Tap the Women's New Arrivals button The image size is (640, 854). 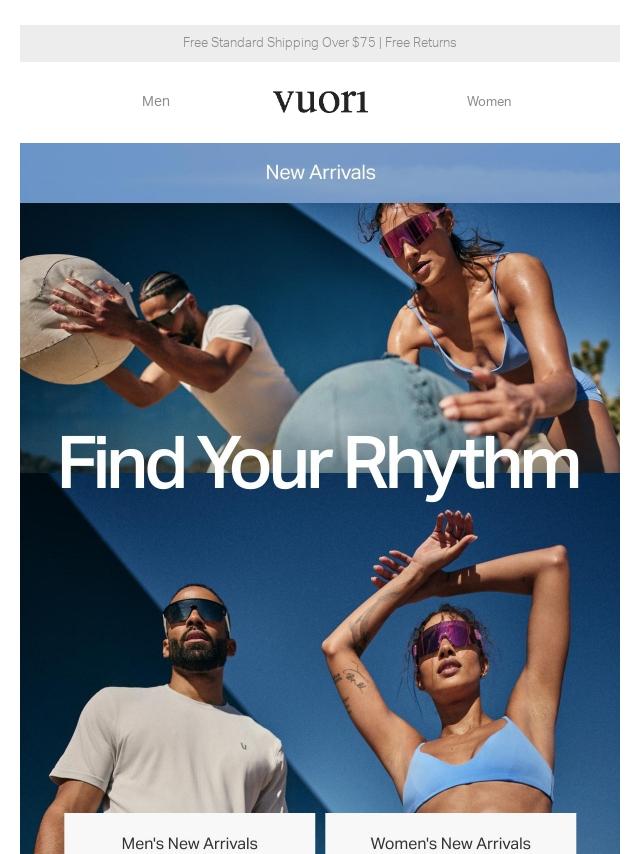450,834
